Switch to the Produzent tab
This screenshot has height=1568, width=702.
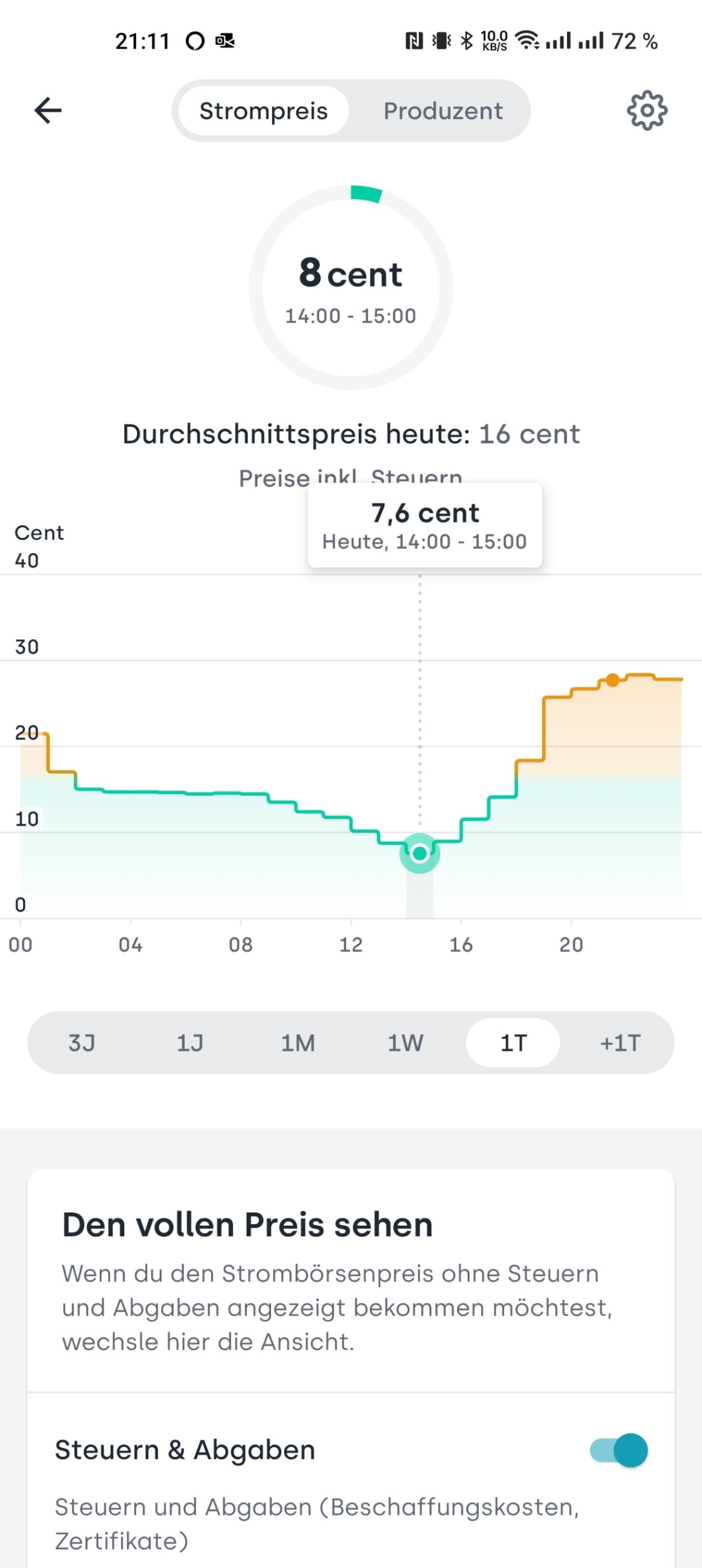(443, 111)
